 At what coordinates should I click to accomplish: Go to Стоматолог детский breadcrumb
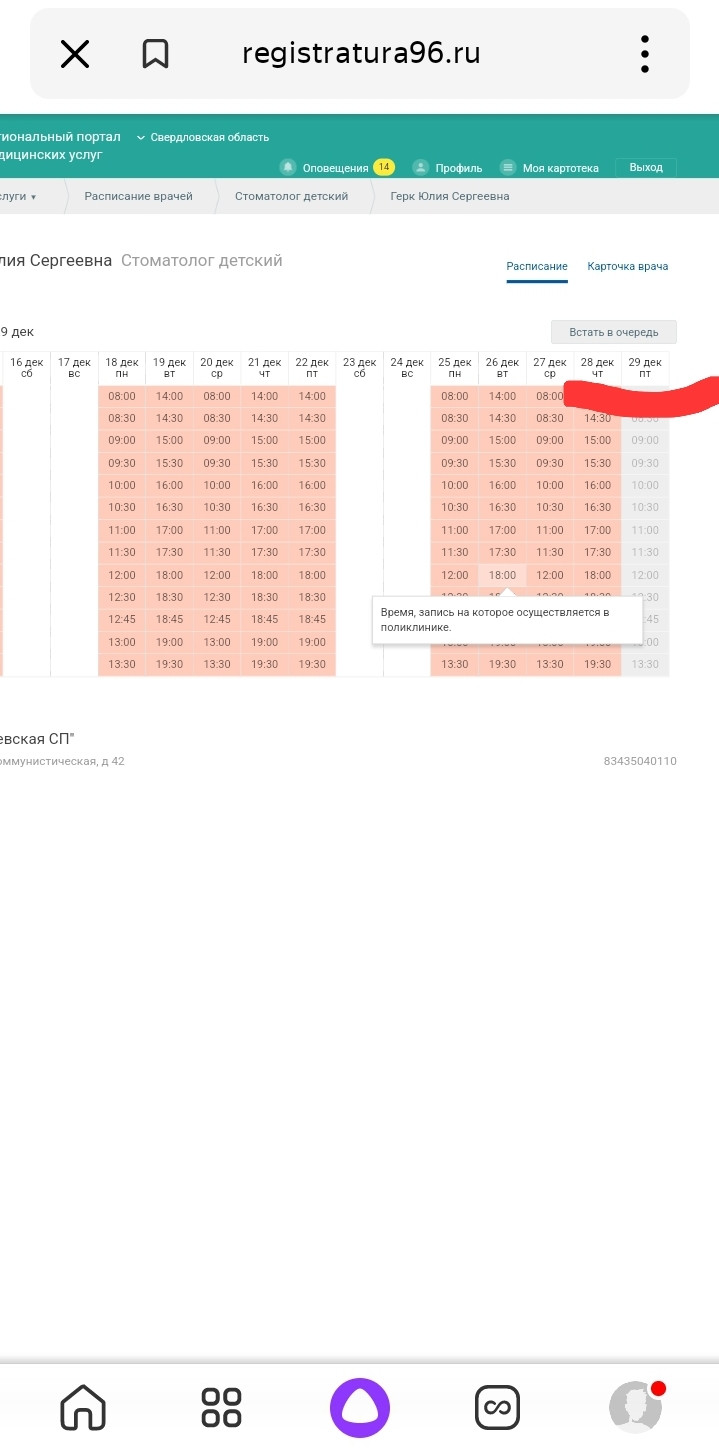(291, 196)
